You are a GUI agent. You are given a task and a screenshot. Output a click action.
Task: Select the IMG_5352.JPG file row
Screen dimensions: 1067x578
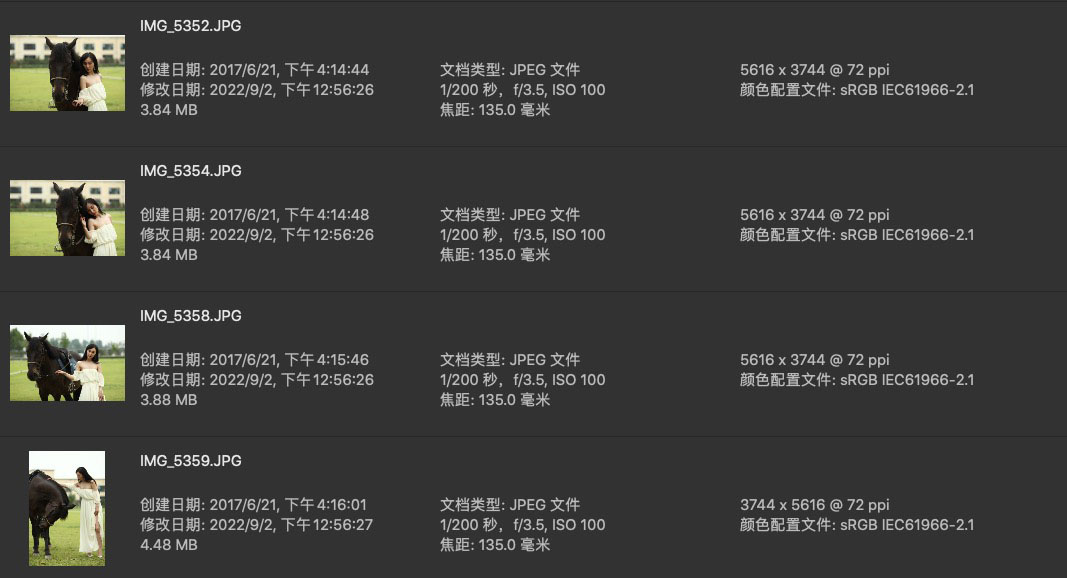(191, 26)
